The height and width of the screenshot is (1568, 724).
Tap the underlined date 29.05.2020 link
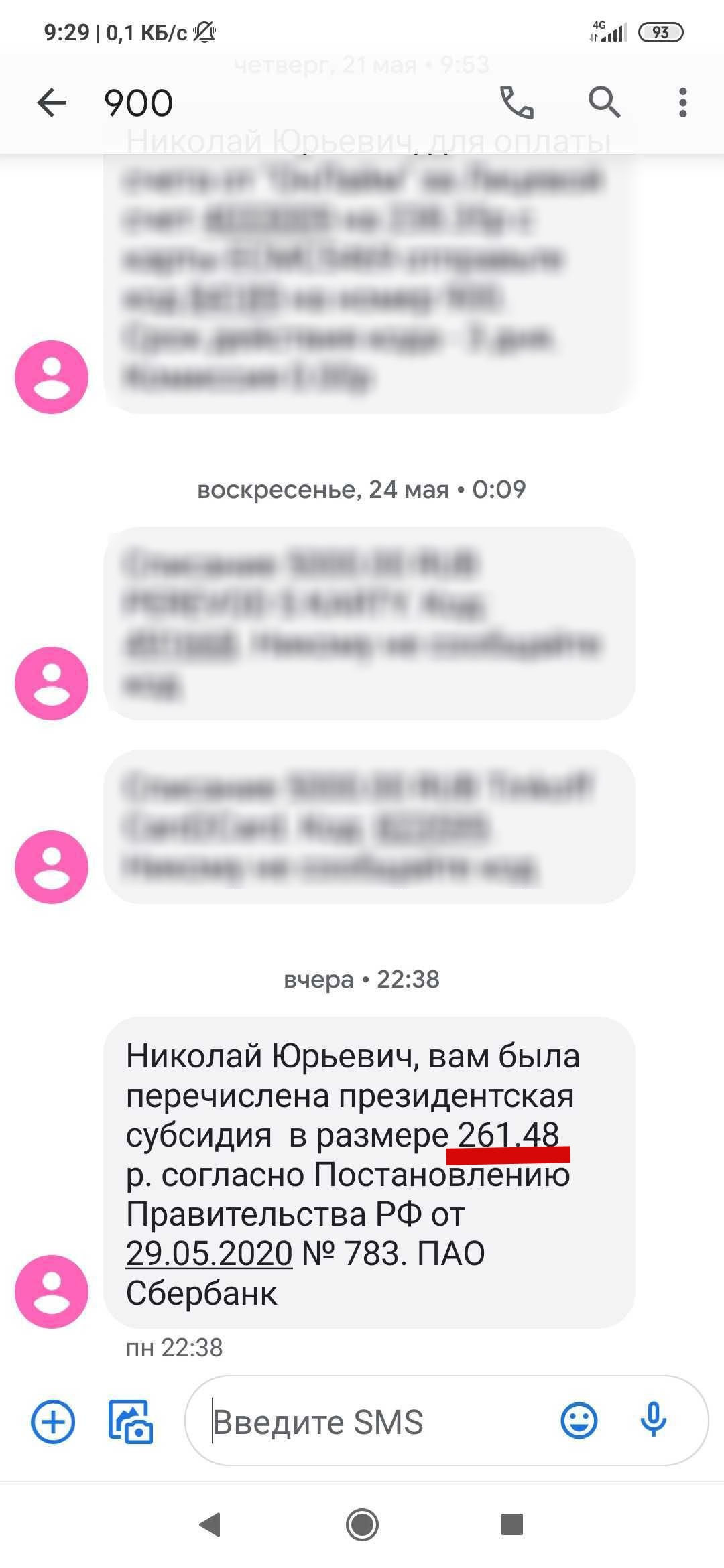point(209,1253)
